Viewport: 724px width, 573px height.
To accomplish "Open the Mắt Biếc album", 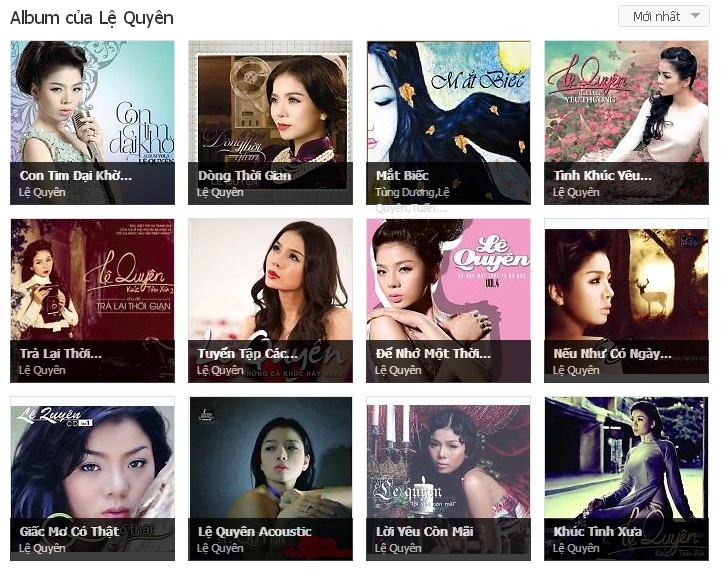I will coord(448,122).
